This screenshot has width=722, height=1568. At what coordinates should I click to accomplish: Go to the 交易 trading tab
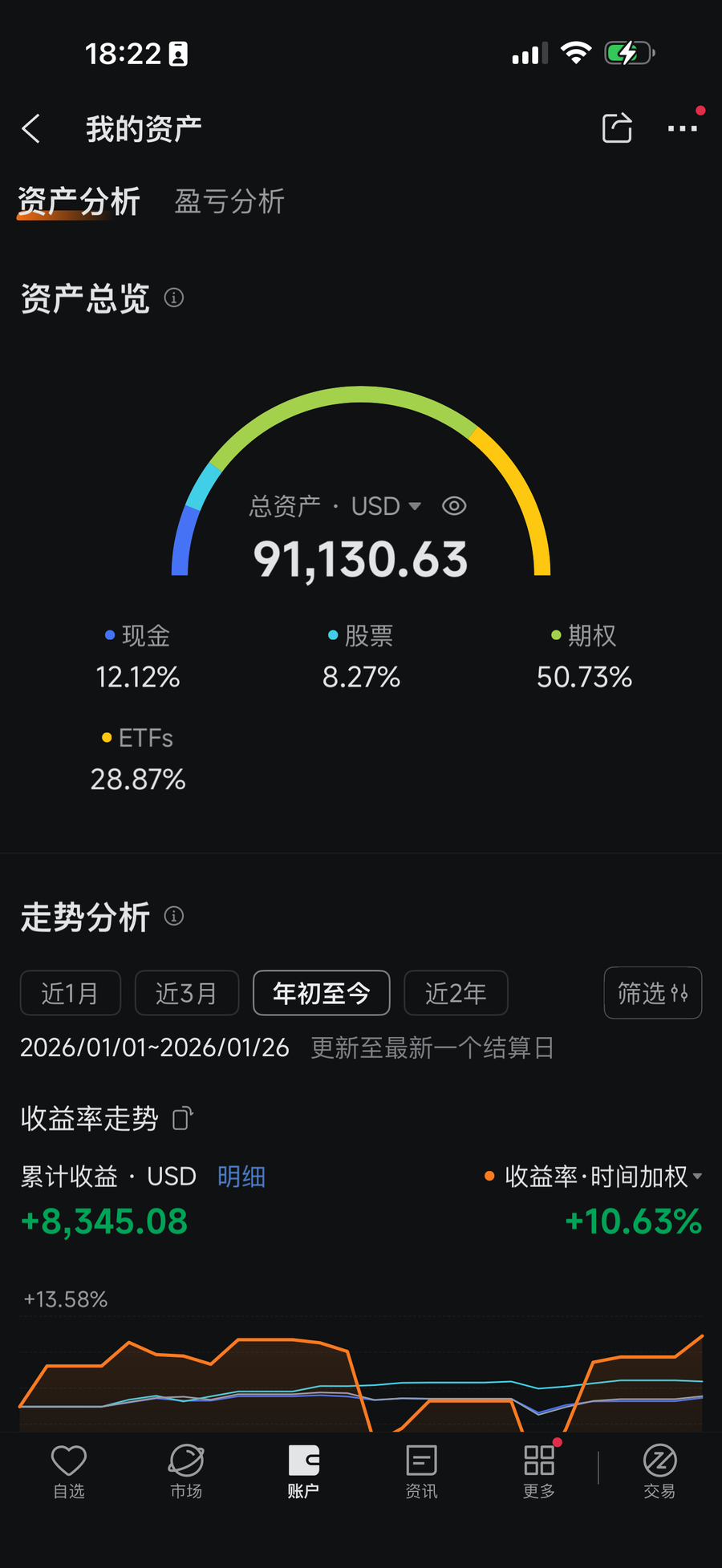pos(659,1471)
